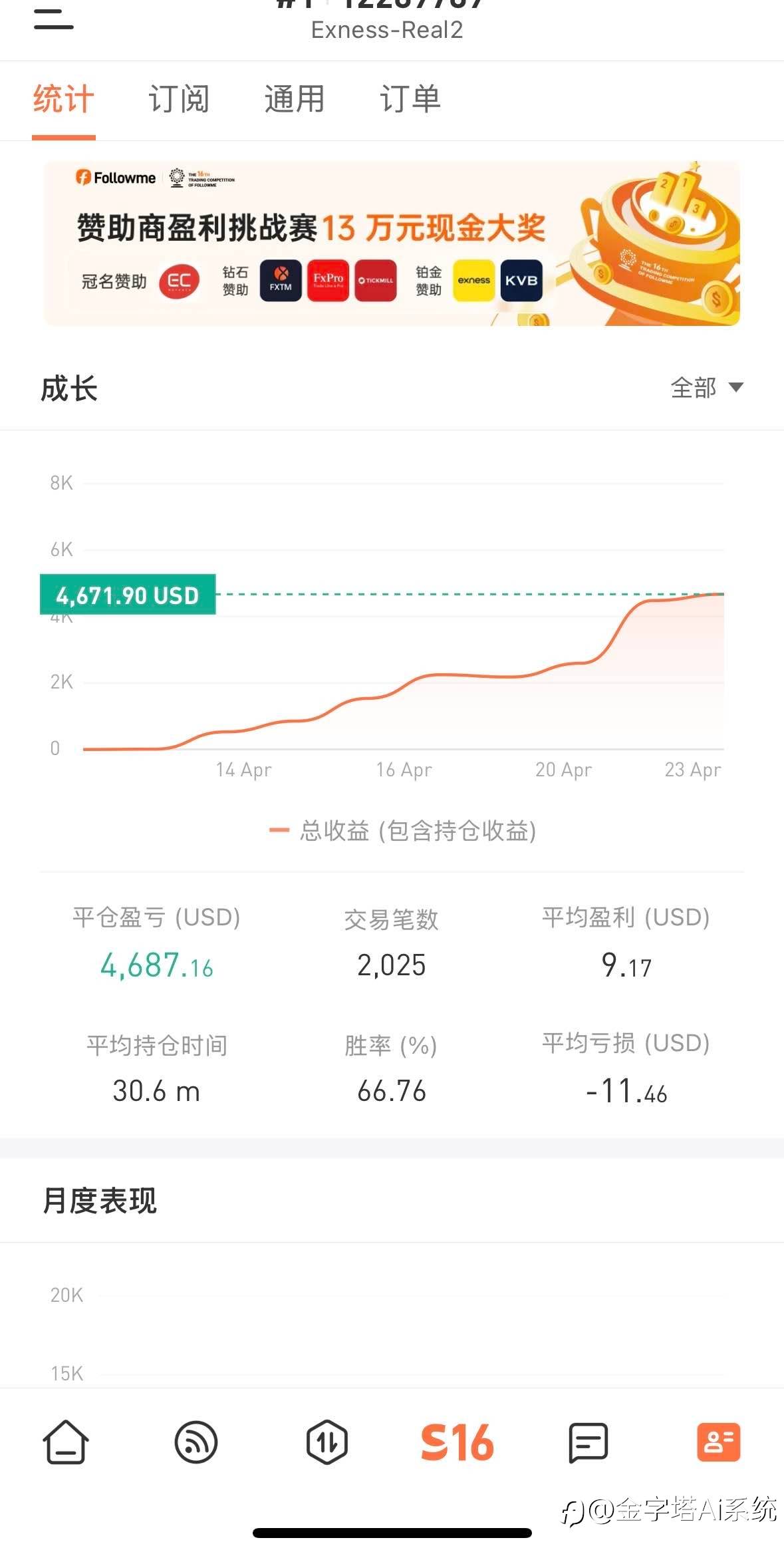Switch to the 通用 tab
The width and height of the screenshot is (784, 1554).
(295, 99)
